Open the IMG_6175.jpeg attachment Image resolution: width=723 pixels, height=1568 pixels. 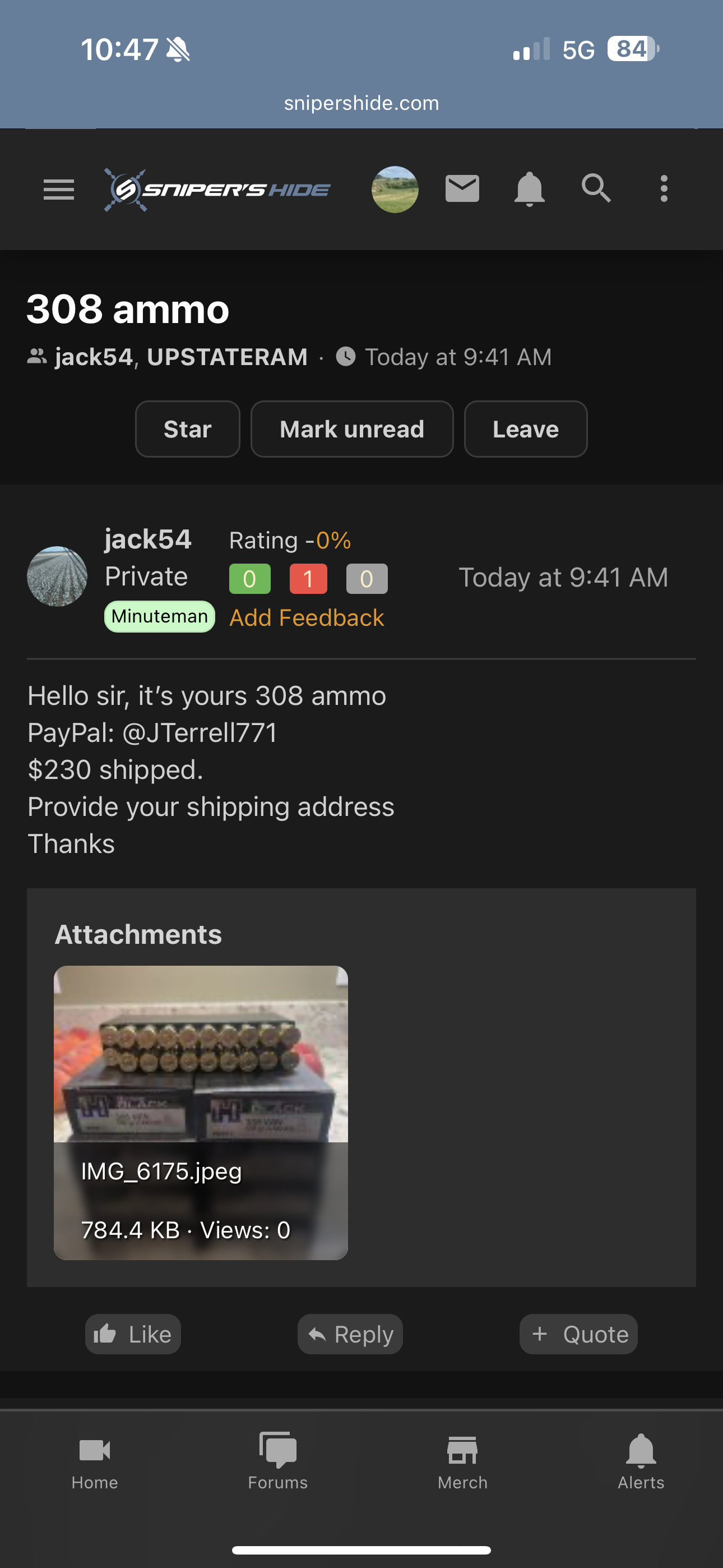point(201,1112)
